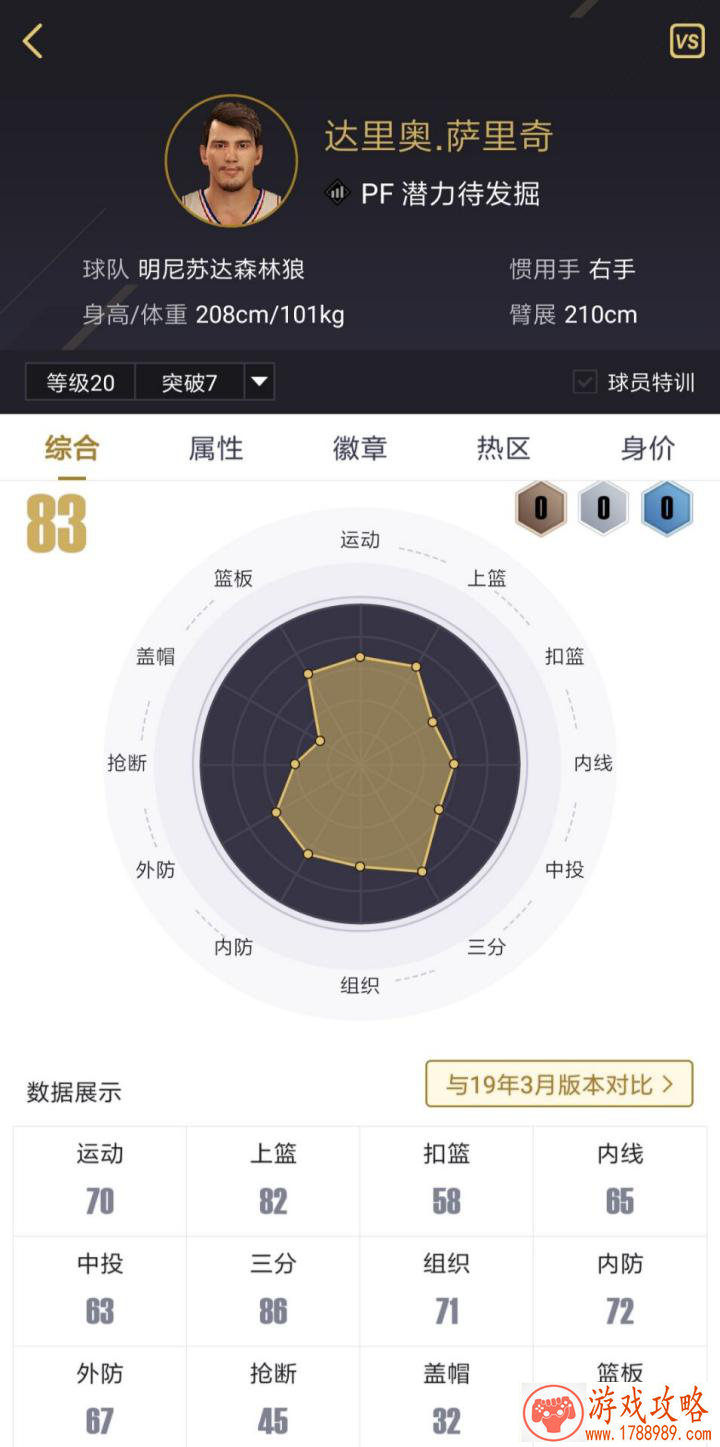Switch to the 属性 tab
Viewport: 720px width, 1447px height.
click(215, 449)
